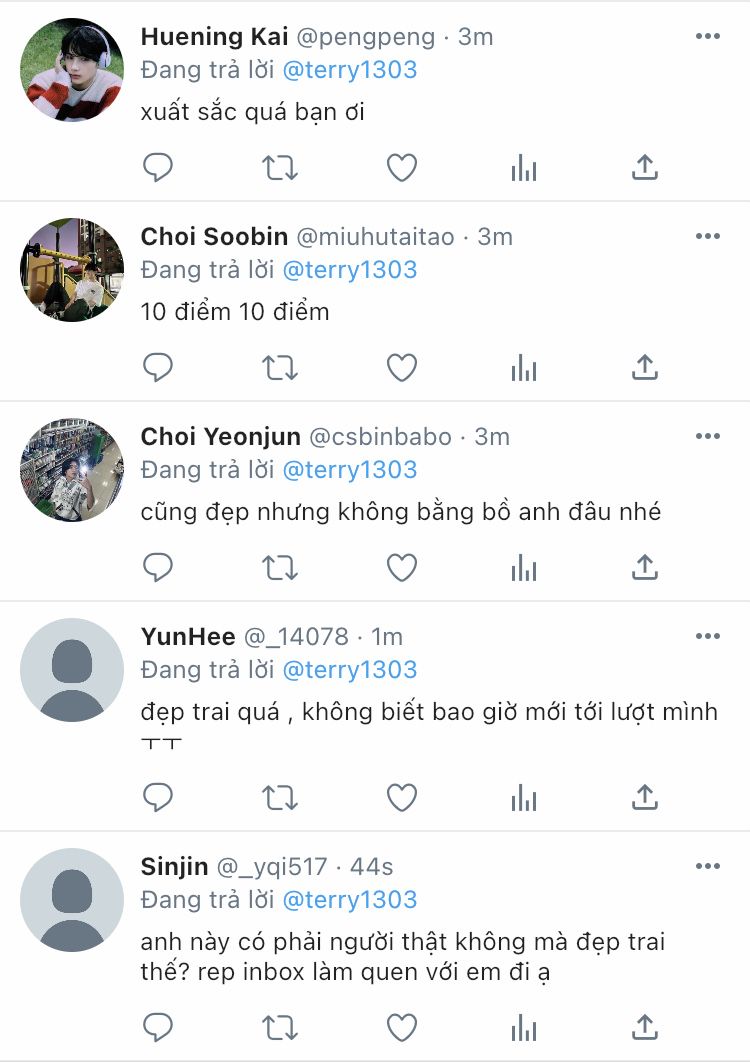Open overflow menu on Sinjin's tweet
Image resolution: width=750 pixels, height=1062 pixels.
(x=707, y=867)
